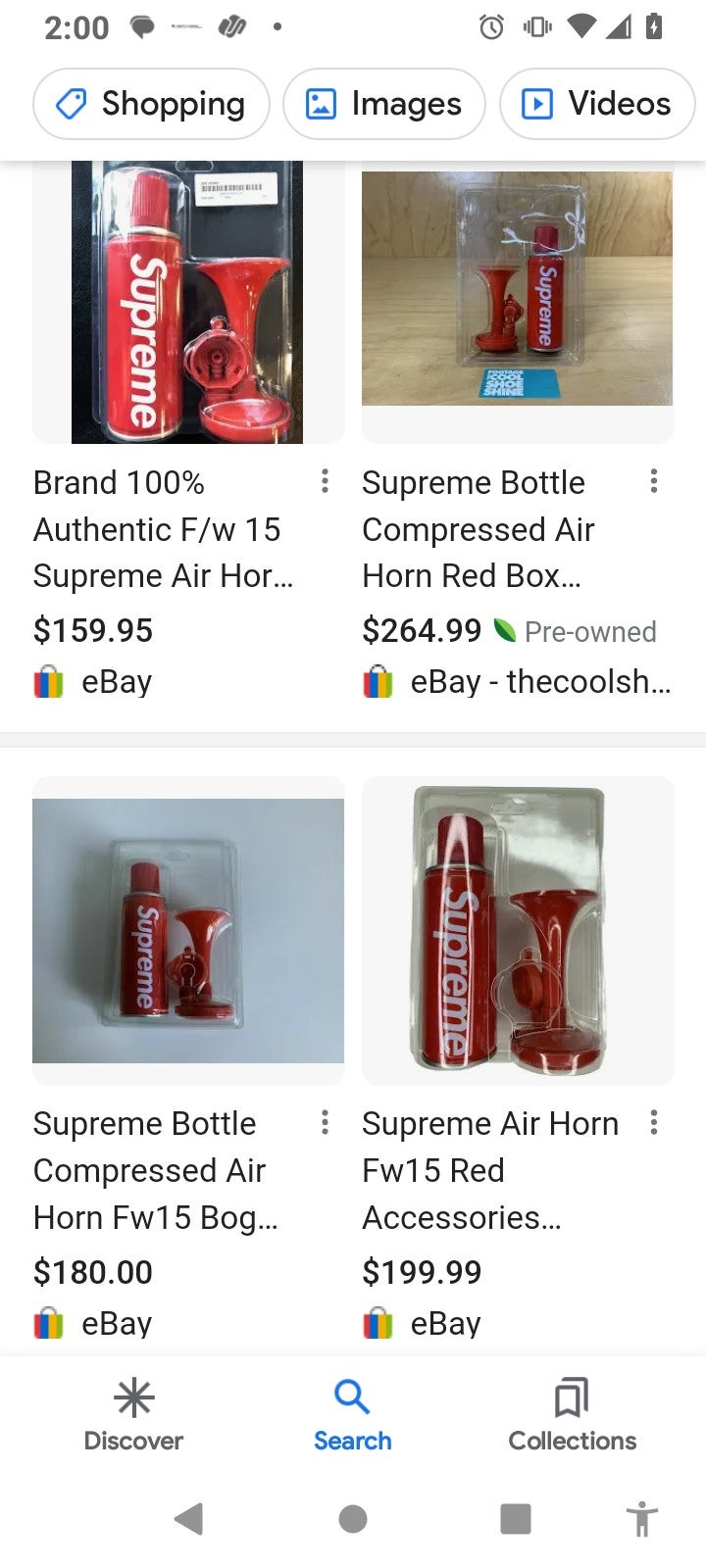The width and height of the screenshot is (706, 1568).
Task: Switch to Images results
Action: click(384, 104)
